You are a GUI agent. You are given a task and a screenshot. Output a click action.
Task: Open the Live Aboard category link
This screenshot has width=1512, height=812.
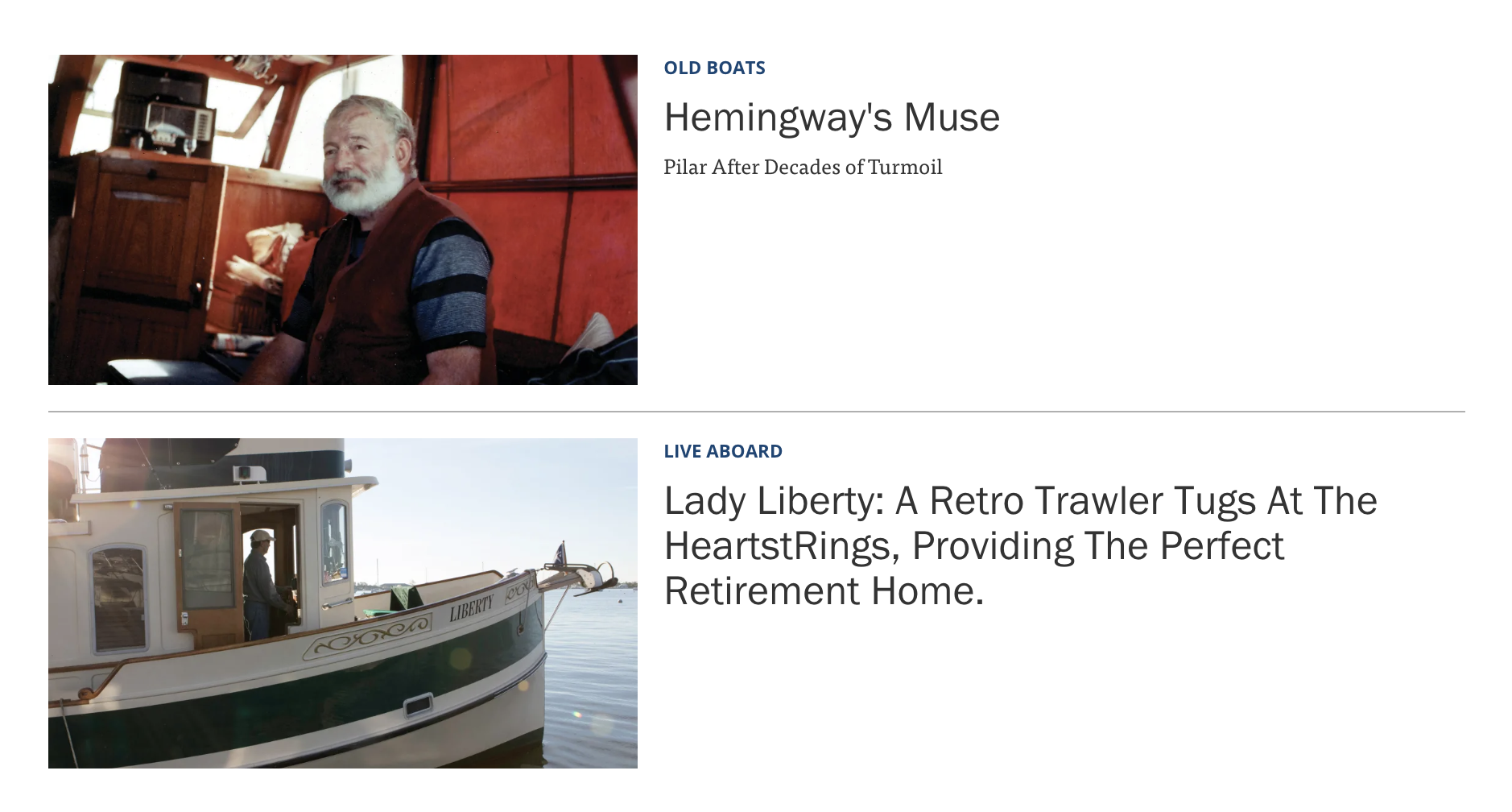pyautogui.click(x=722, y=451)
